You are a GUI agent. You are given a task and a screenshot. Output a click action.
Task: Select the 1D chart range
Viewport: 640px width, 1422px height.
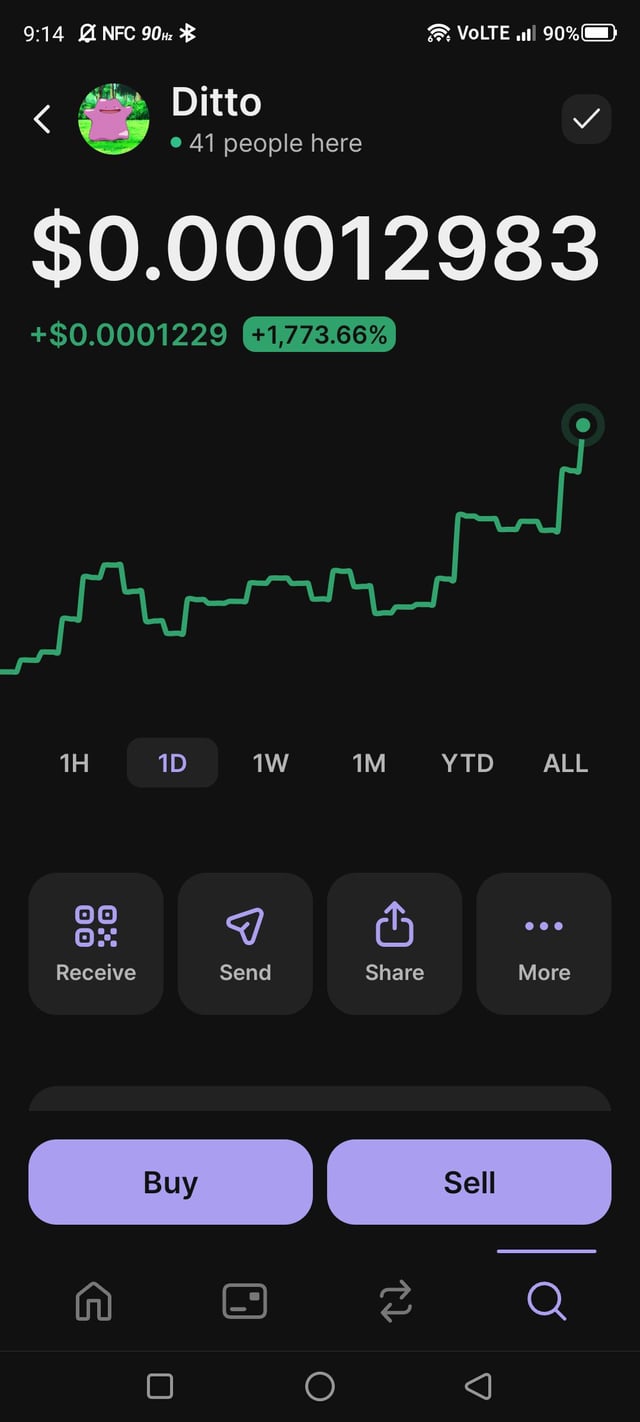[x=172, y=763]
